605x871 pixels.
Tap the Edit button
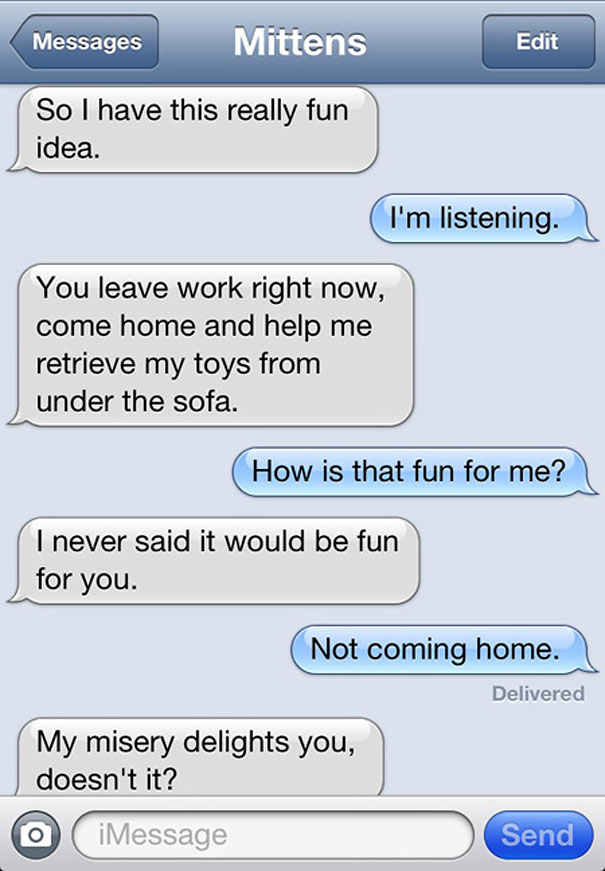coord(537,42)
